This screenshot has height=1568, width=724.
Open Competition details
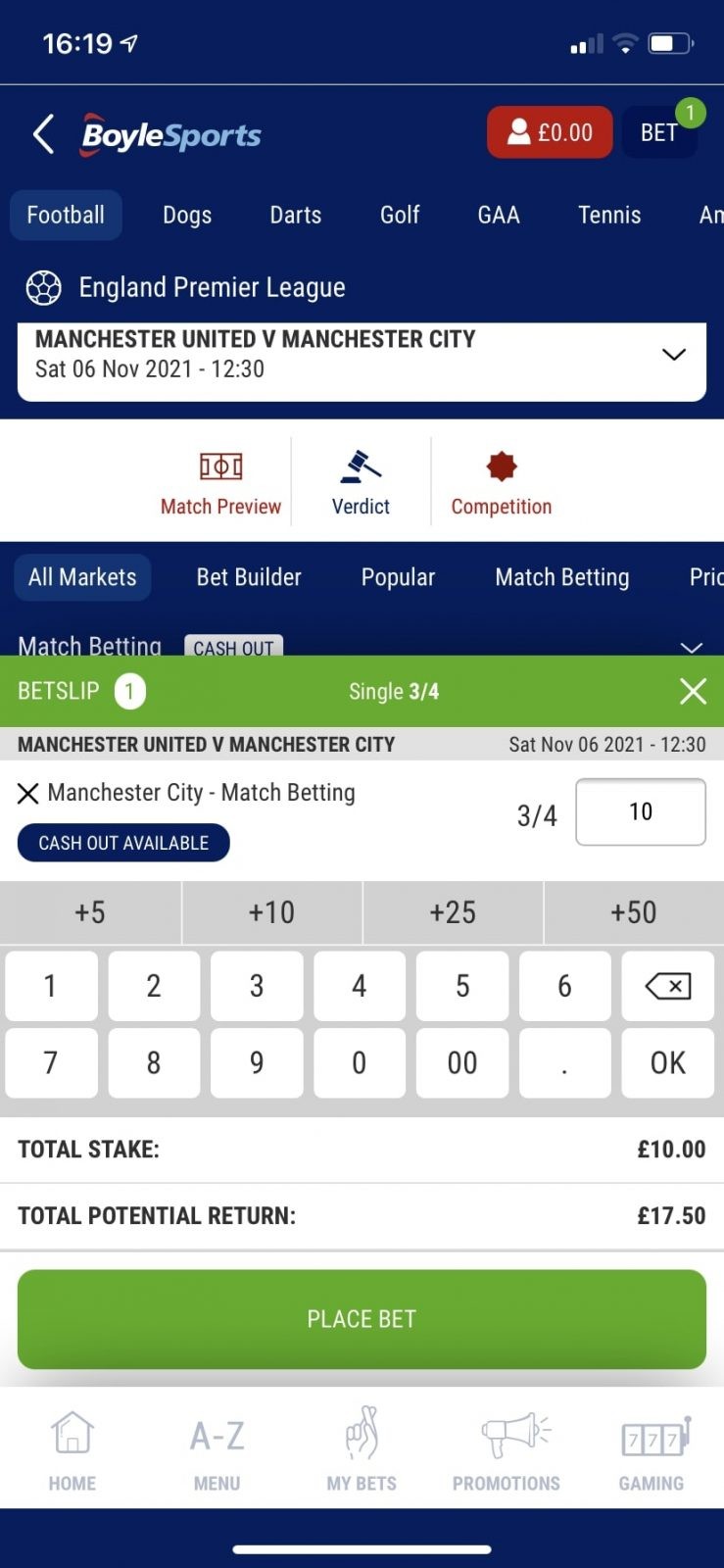coord(501,482)
